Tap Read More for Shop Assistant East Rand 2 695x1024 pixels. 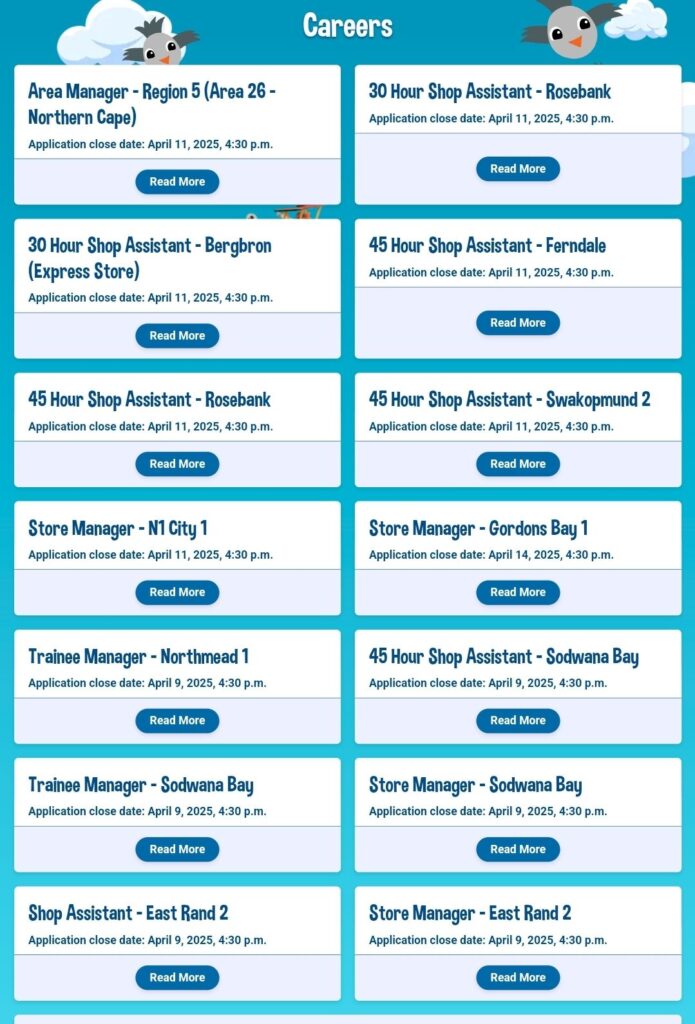177,977
